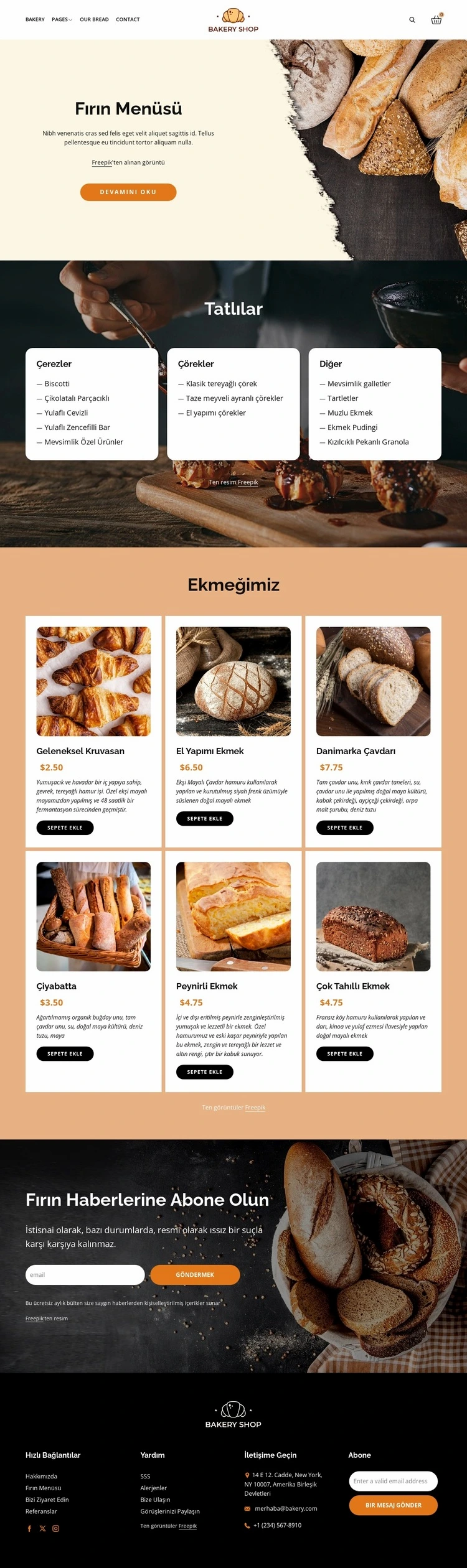Expand the PAGES dropdown menu

click(62, 20)
